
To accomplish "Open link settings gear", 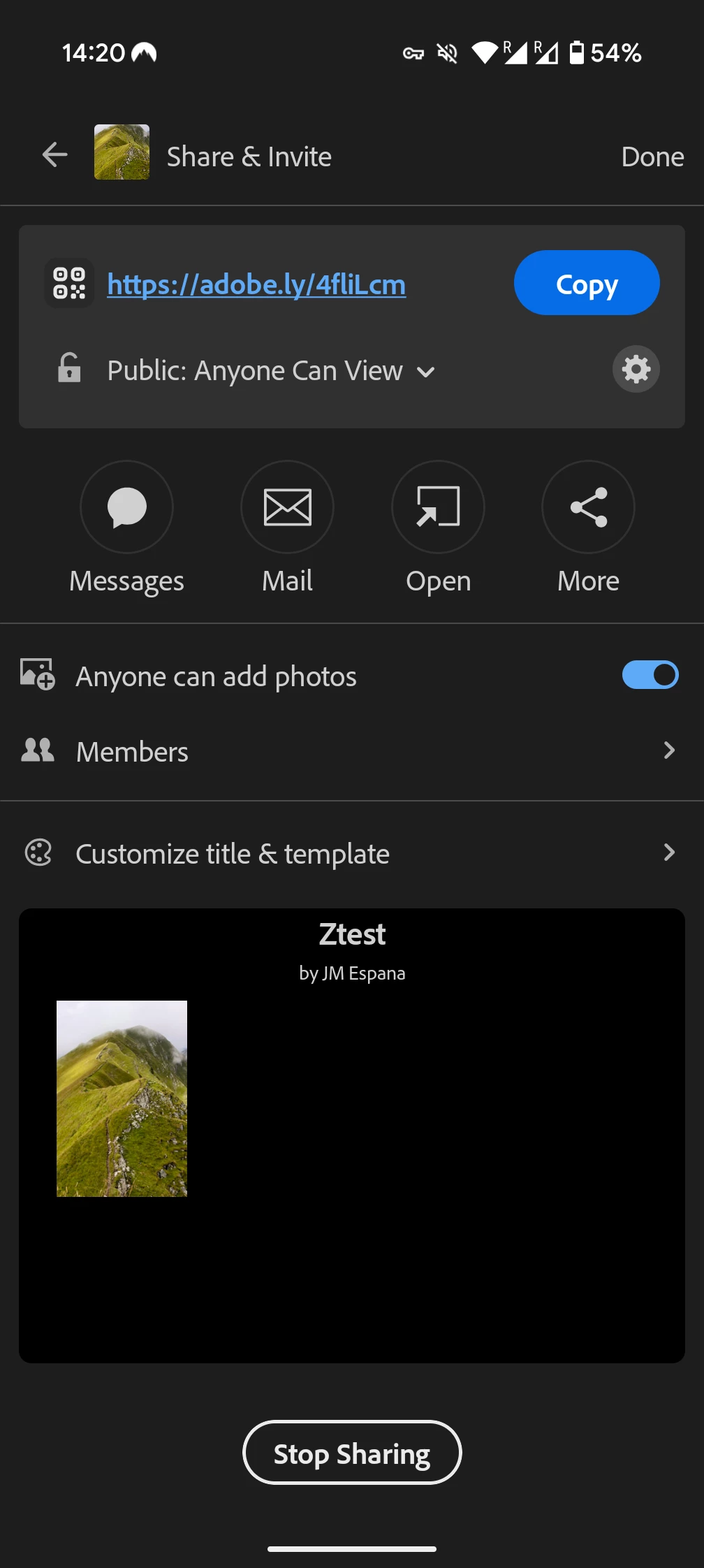I will pos(636,369).
